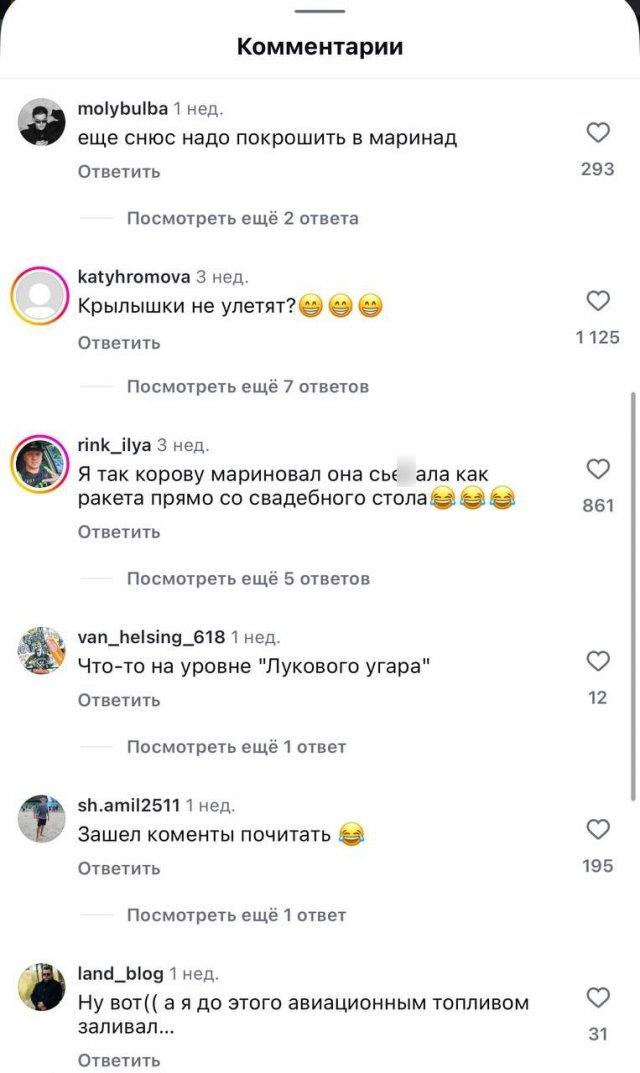Reply to molybulba's comment
The height and width of the screenshot is (1073, 640).
tap(119, 171)
